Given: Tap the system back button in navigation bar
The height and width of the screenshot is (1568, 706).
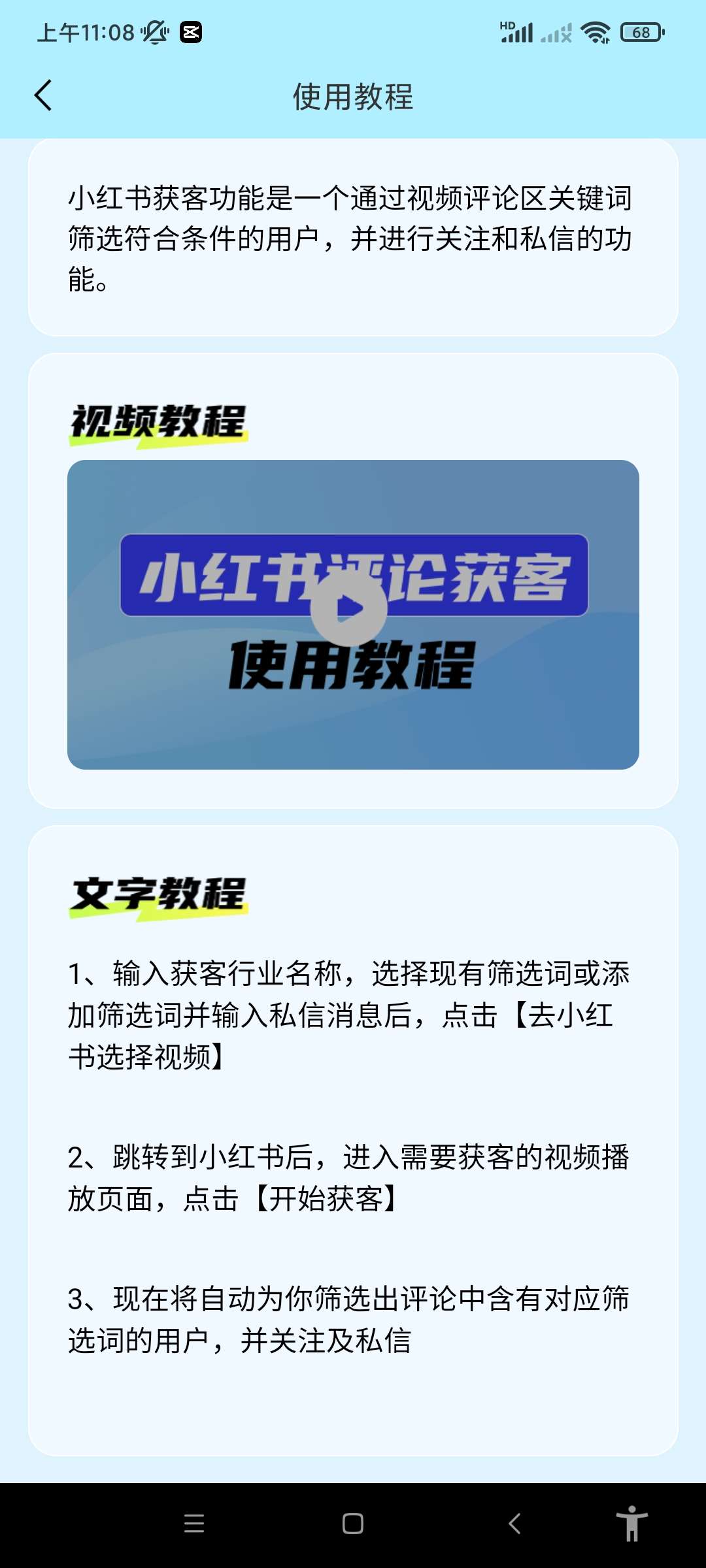Looking at the screenshot, I should tap(514, 1524).
